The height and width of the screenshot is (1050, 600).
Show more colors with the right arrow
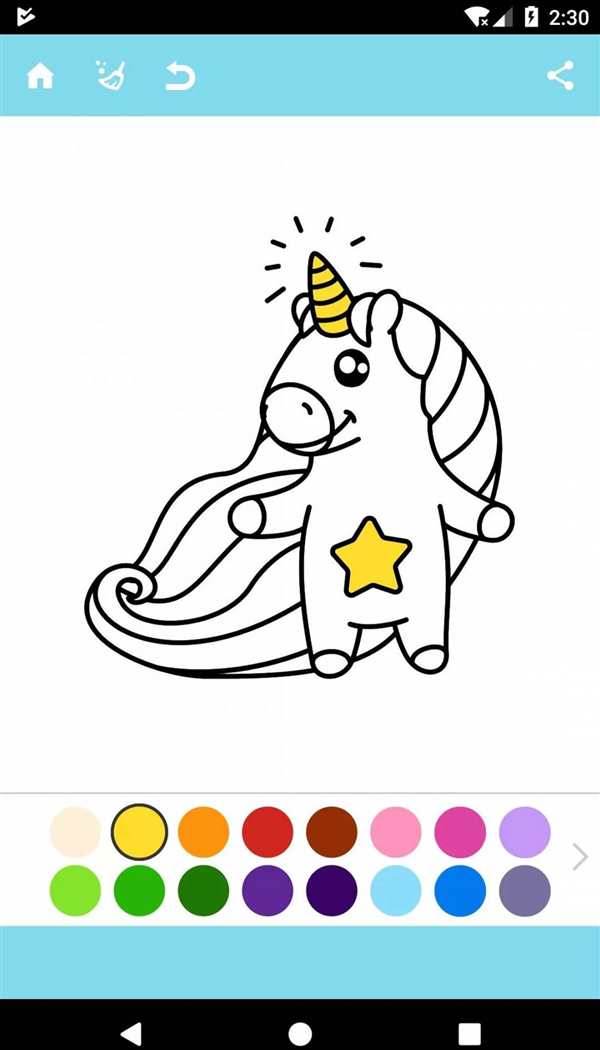(579, 857)
